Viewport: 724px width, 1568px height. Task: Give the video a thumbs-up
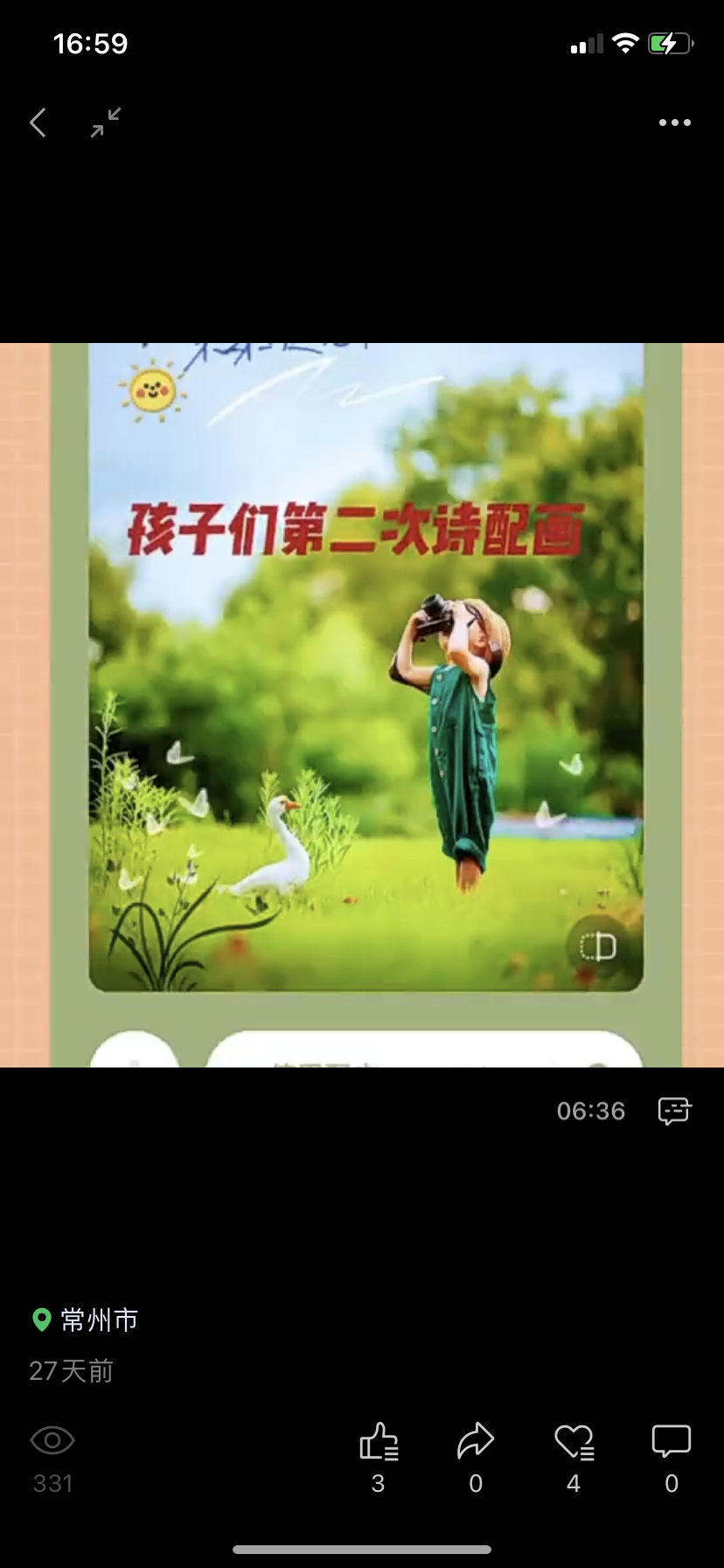(x=379, y=1441)
